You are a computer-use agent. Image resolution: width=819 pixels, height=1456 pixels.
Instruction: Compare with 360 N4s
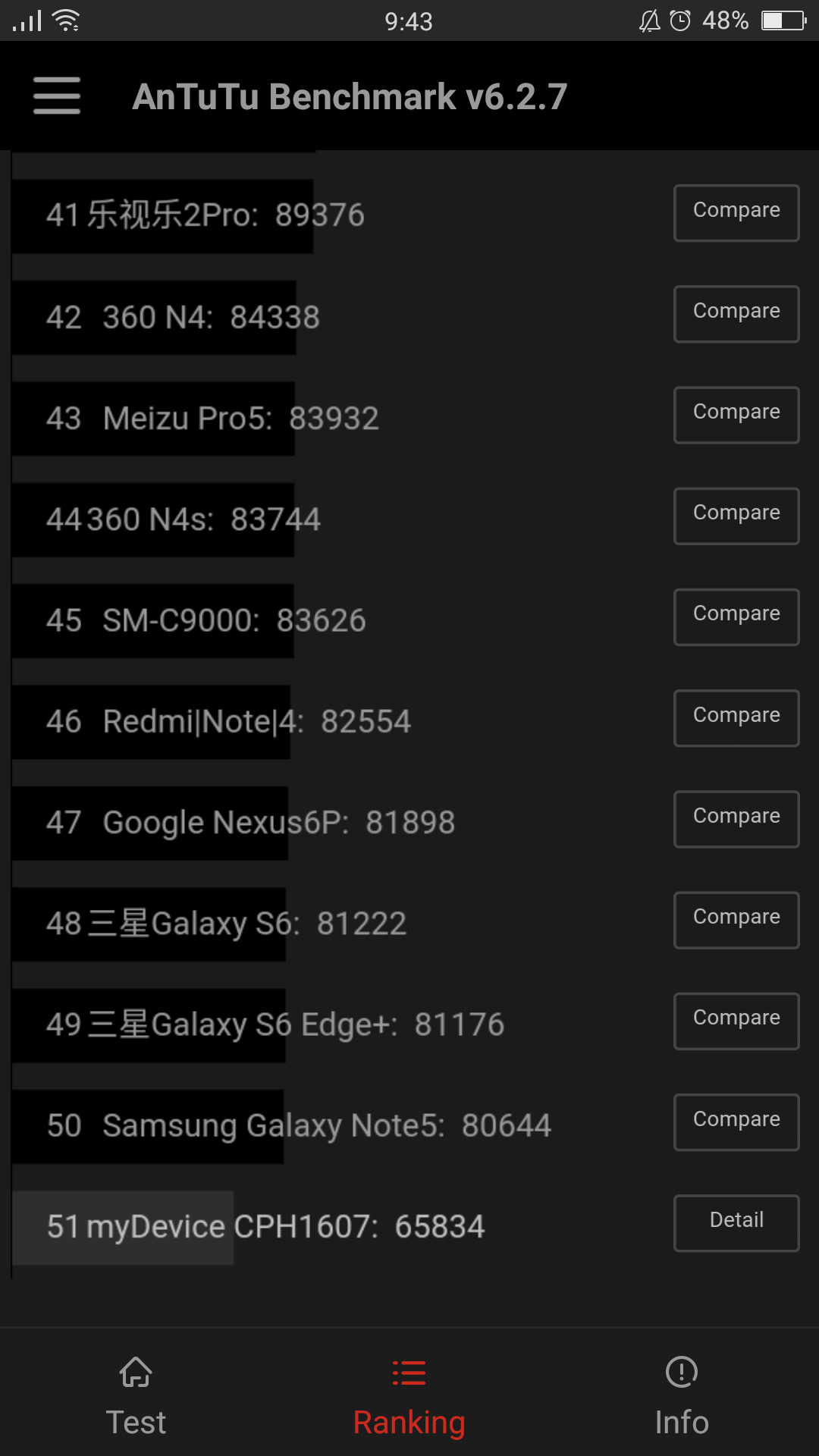pyautogui.click(x=736, y=516)
